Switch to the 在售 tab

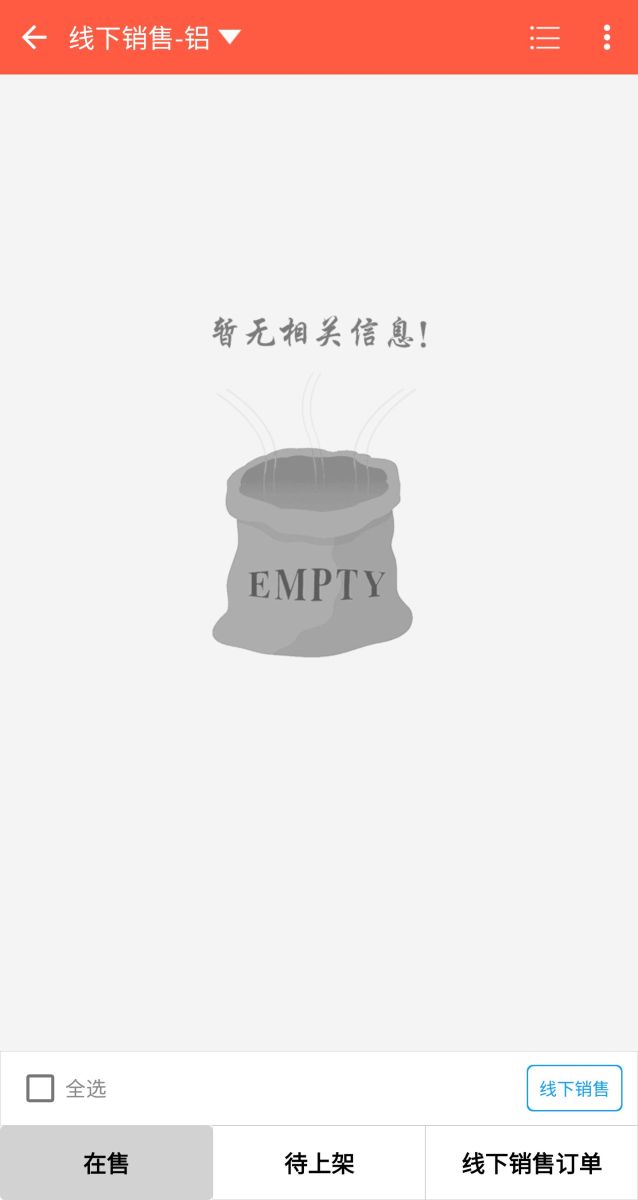(x=106, y=1163)
